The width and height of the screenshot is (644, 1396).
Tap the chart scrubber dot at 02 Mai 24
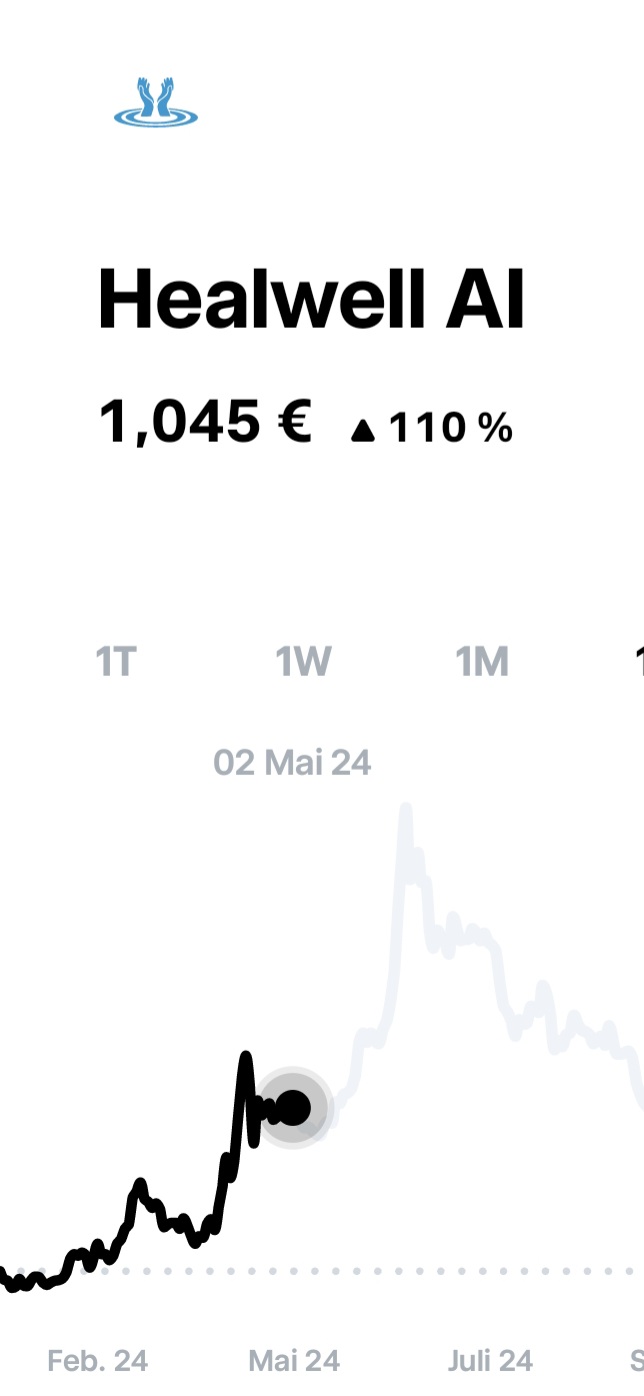tap(292, 1107)
